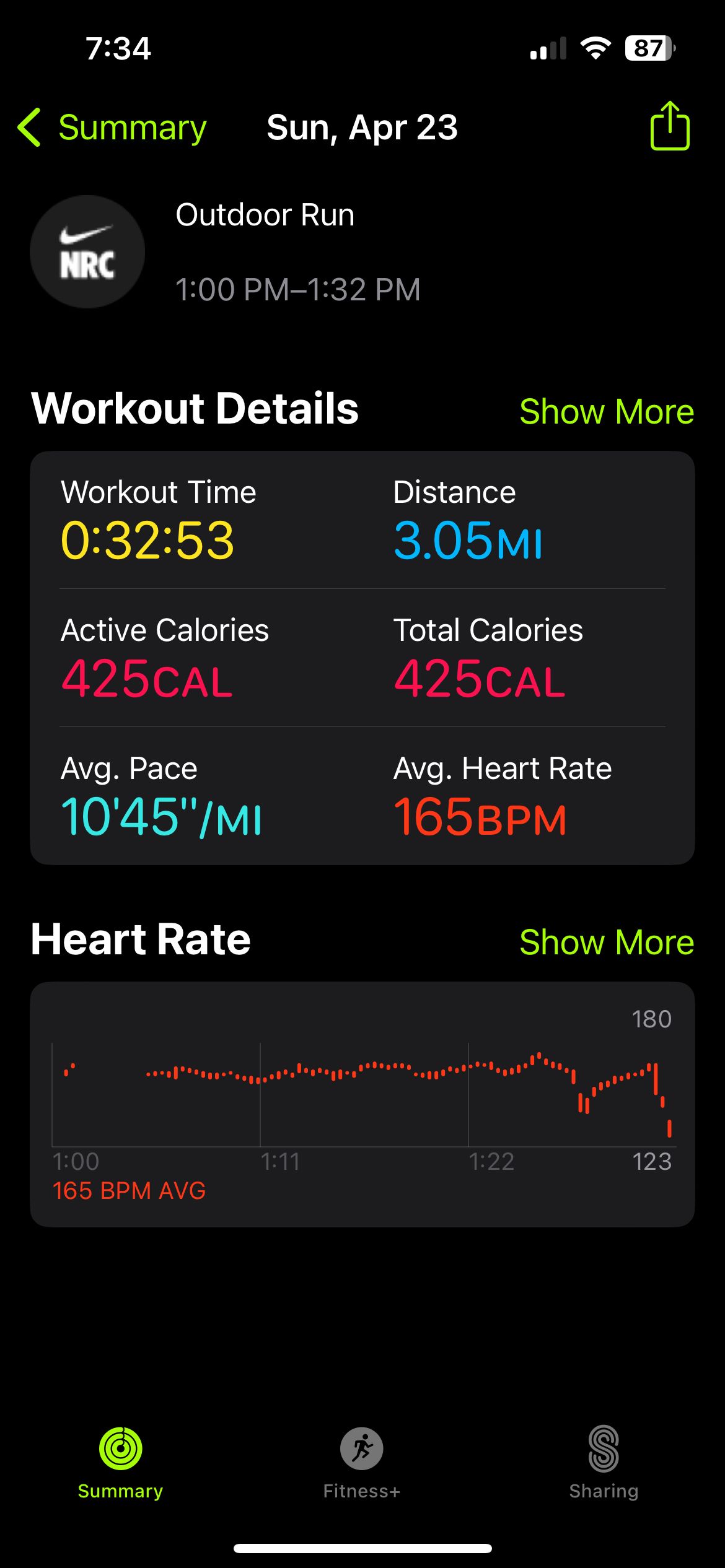
Task: Switch to the Fitness+ tab
Action: coord(362,1463)
